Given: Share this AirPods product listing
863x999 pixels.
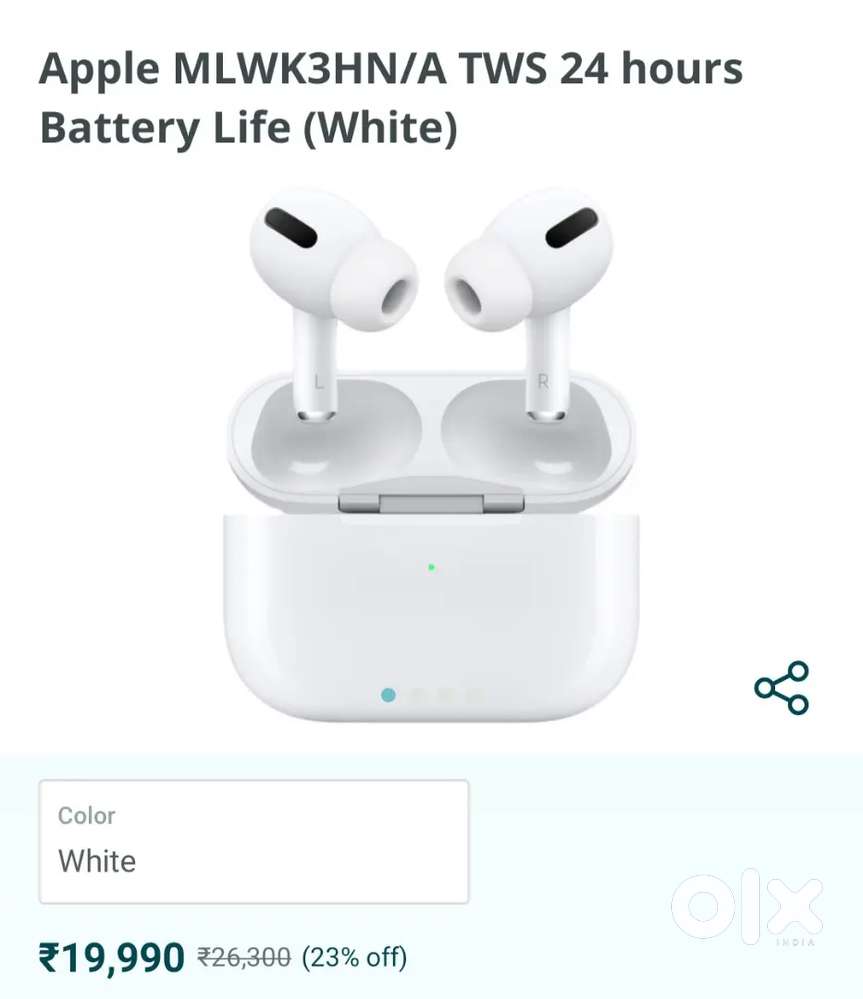Looking at the screenshot, I should pyautogui.click(x=781, y=688).
